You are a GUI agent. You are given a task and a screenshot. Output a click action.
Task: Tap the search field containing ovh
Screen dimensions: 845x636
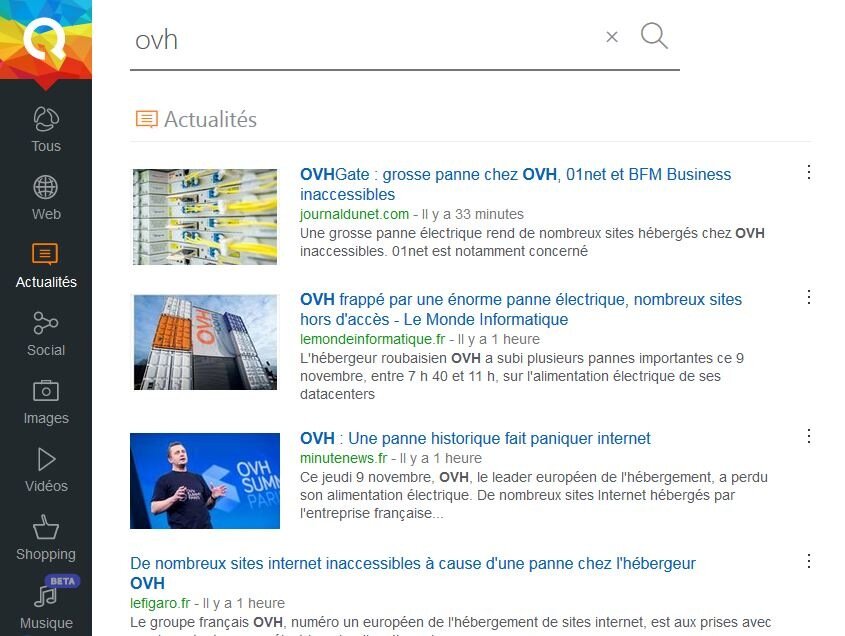pyautogui.click(x=360, y=39)
